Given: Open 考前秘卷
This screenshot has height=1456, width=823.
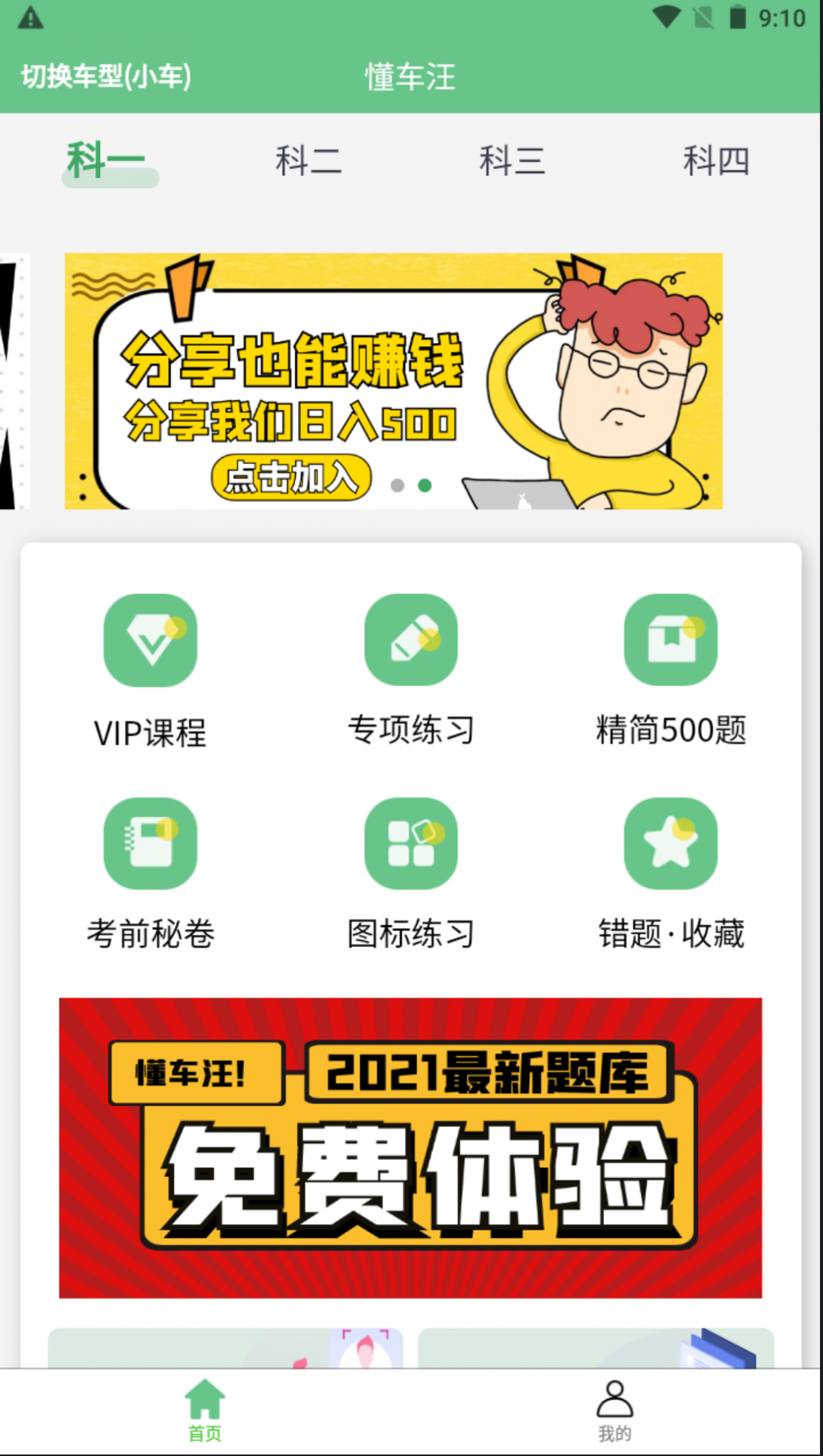Looking at the screenshot, I should pos(150,873).
